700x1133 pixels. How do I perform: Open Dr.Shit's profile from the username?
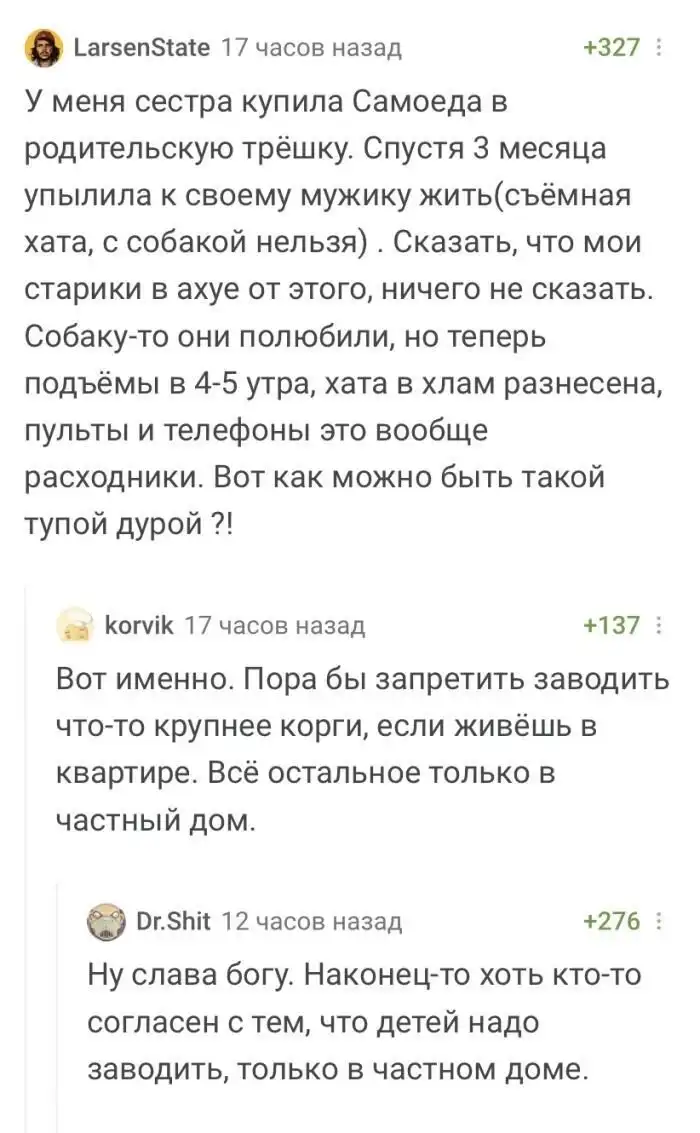click(172, 921)
